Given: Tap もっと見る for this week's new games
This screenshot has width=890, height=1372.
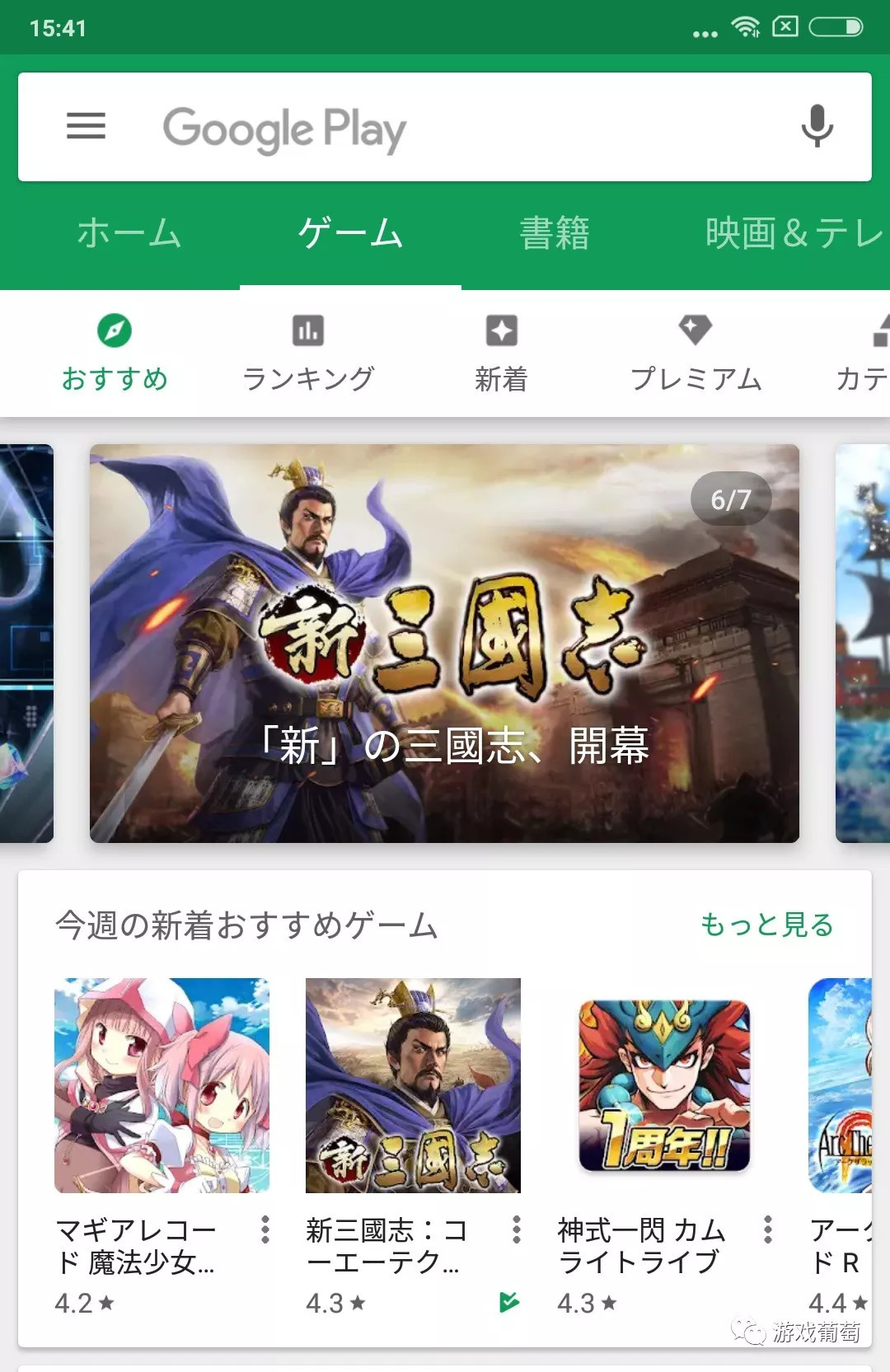Looking at the screenshot, I should (x=766, y=925).
